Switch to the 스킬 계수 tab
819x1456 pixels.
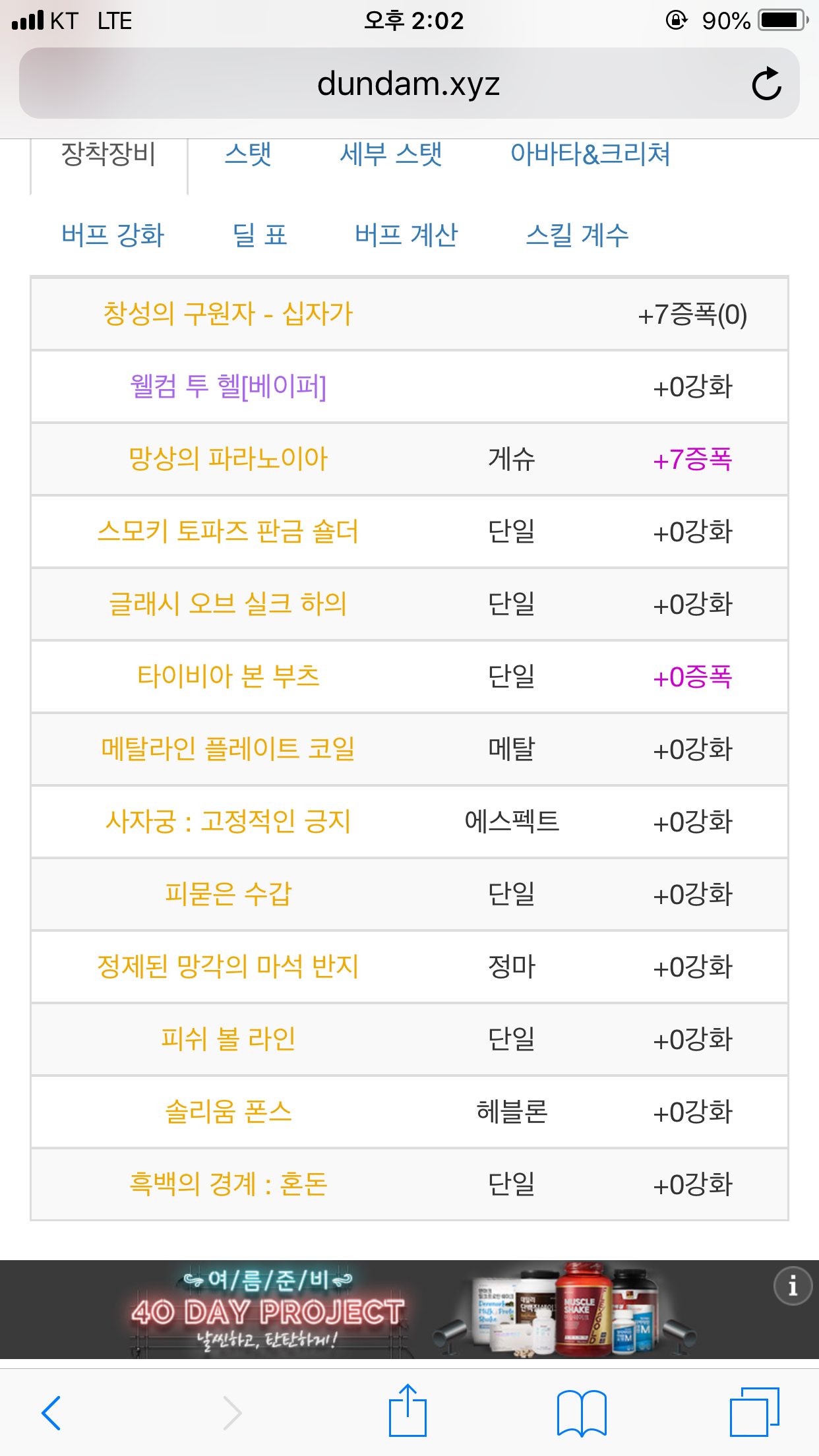577,235
